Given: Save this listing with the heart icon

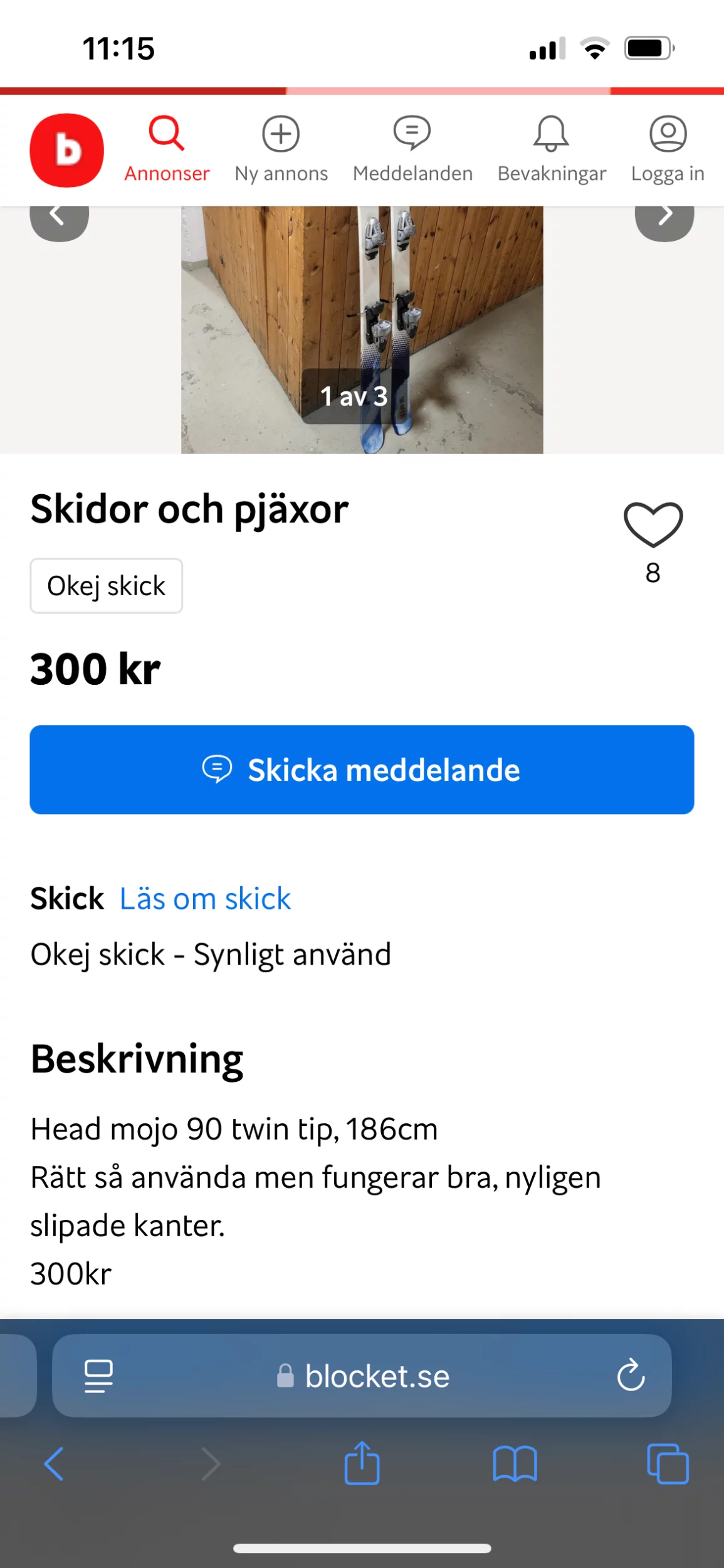Looking at the screenshot, I should (653, 526).
